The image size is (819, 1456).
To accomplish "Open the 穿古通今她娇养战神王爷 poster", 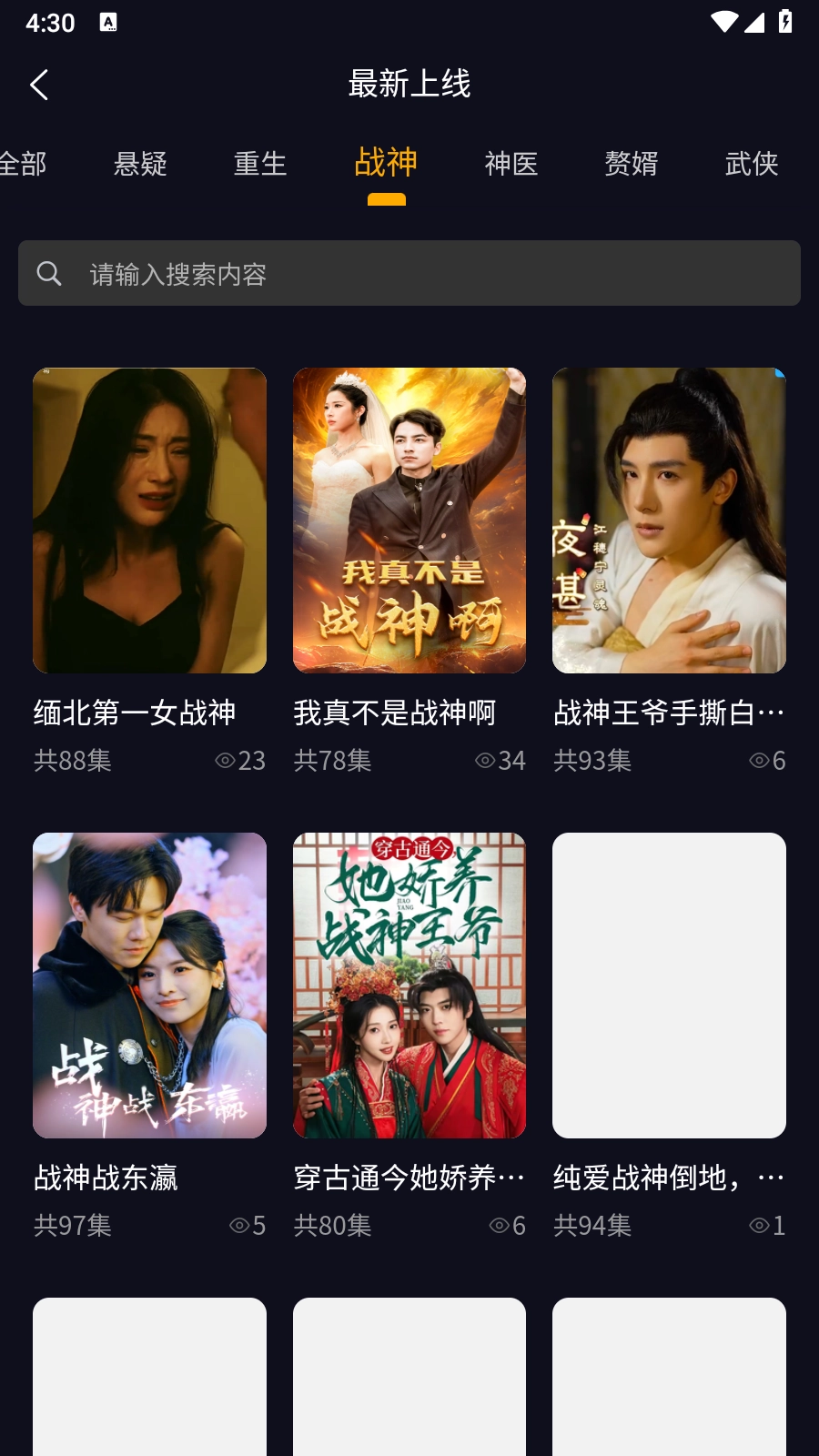I will (x=409, y=986).
